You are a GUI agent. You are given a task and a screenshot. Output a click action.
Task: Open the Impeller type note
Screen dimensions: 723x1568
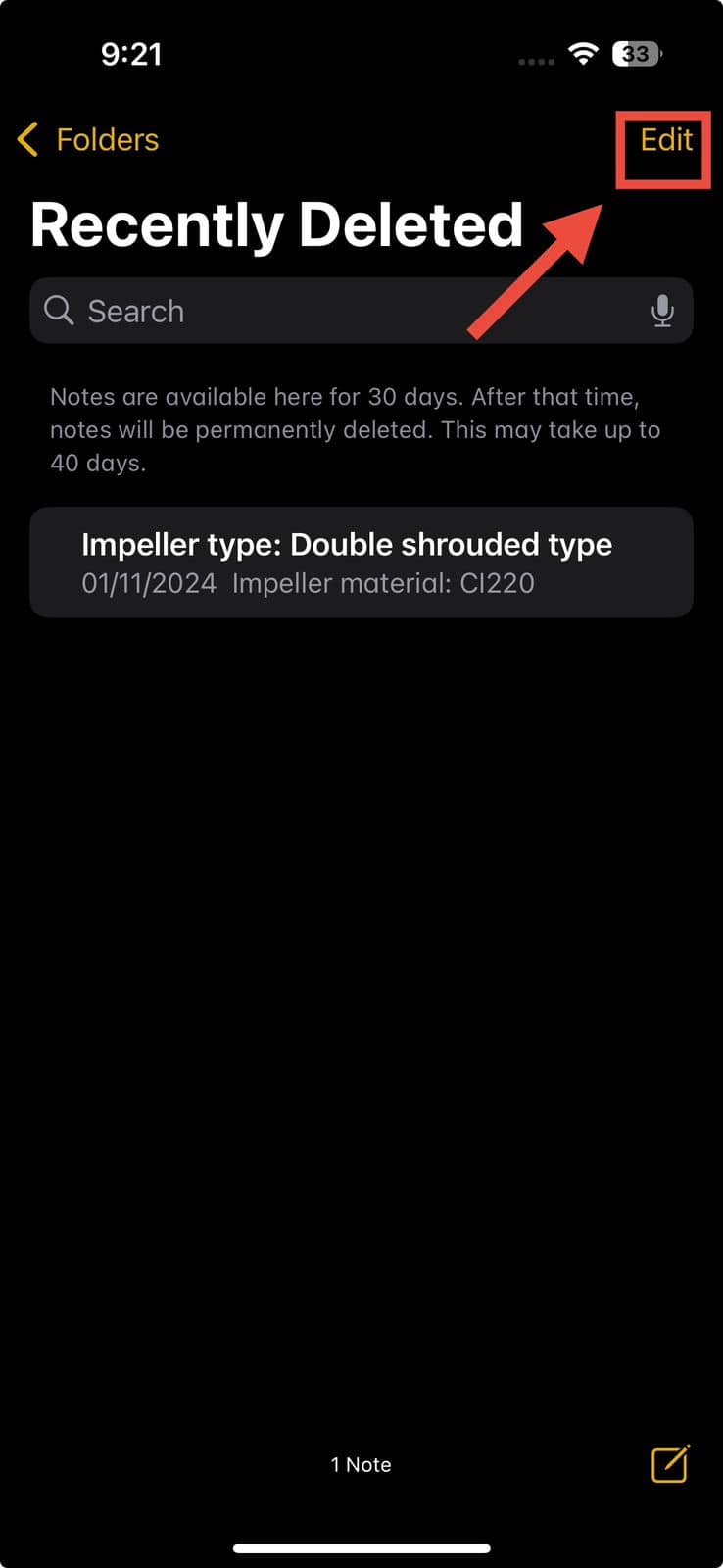[x=361, y=562]
